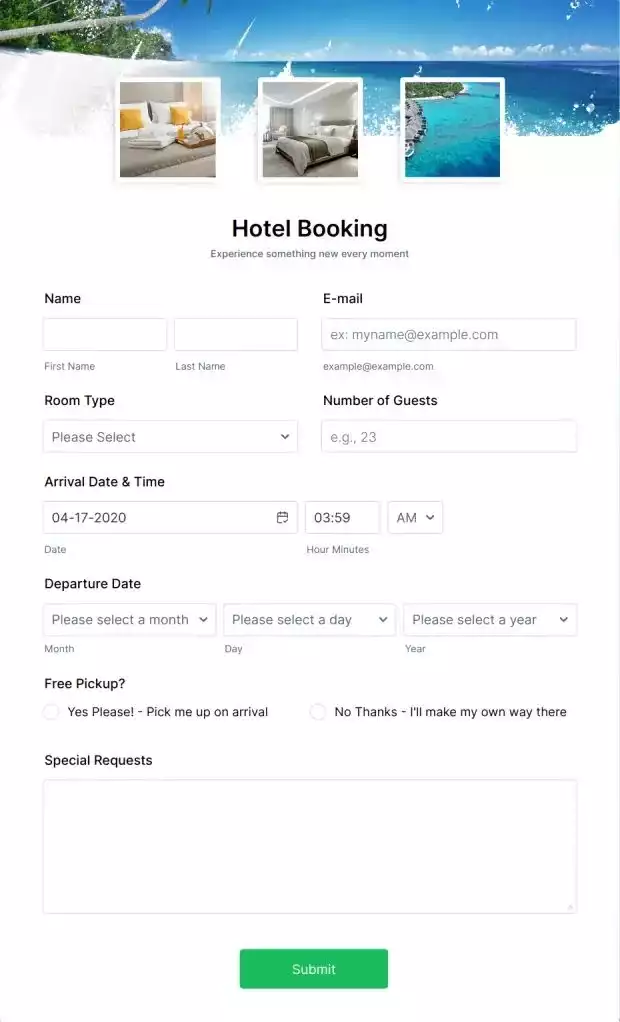Expand the Room Type dropdown
Image resolution: width=620 pixels, height=1022 pixels.
click(x=170, y=437)
